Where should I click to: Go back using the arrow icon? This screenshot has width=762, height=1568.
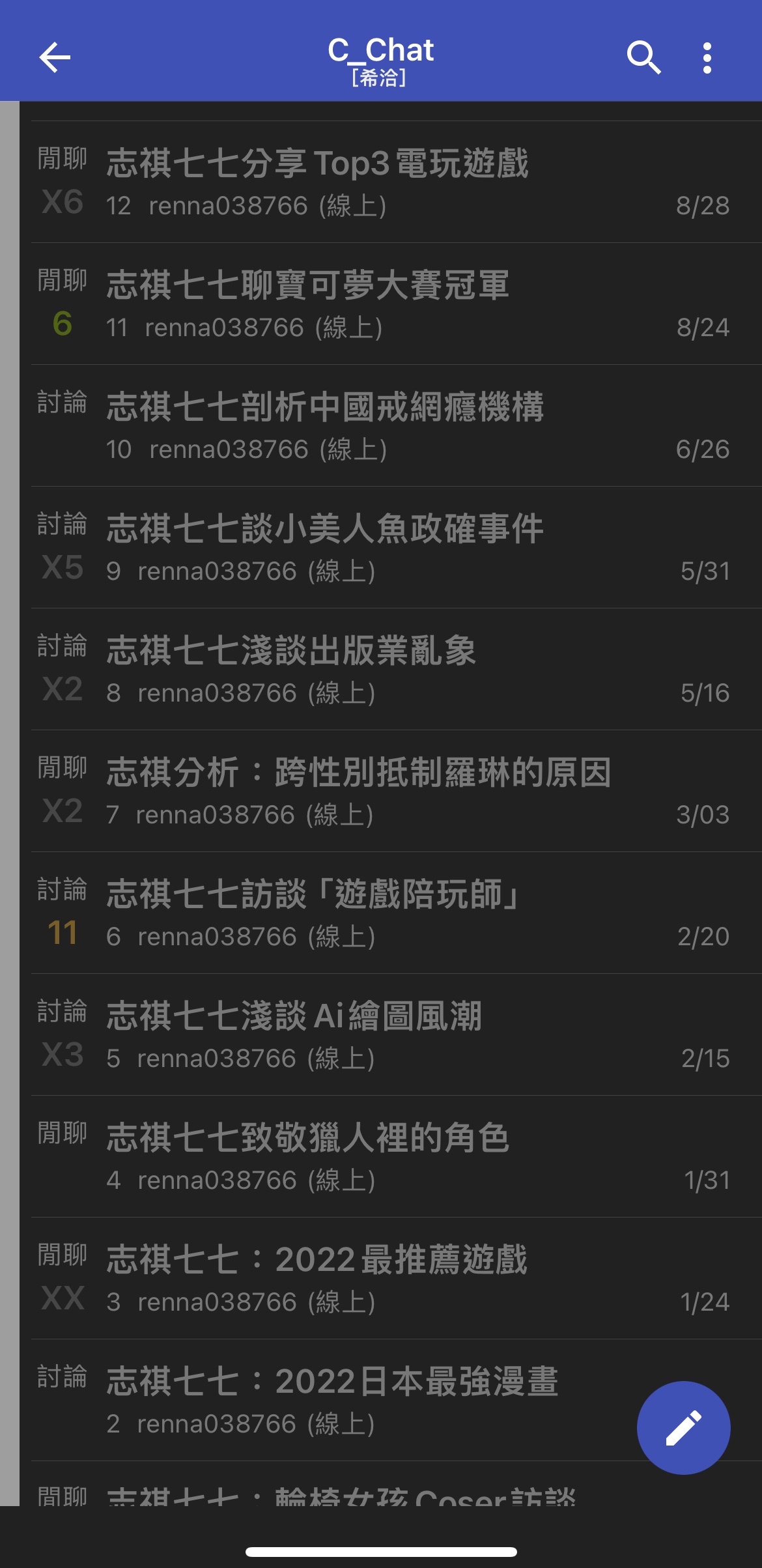[55, 57]
